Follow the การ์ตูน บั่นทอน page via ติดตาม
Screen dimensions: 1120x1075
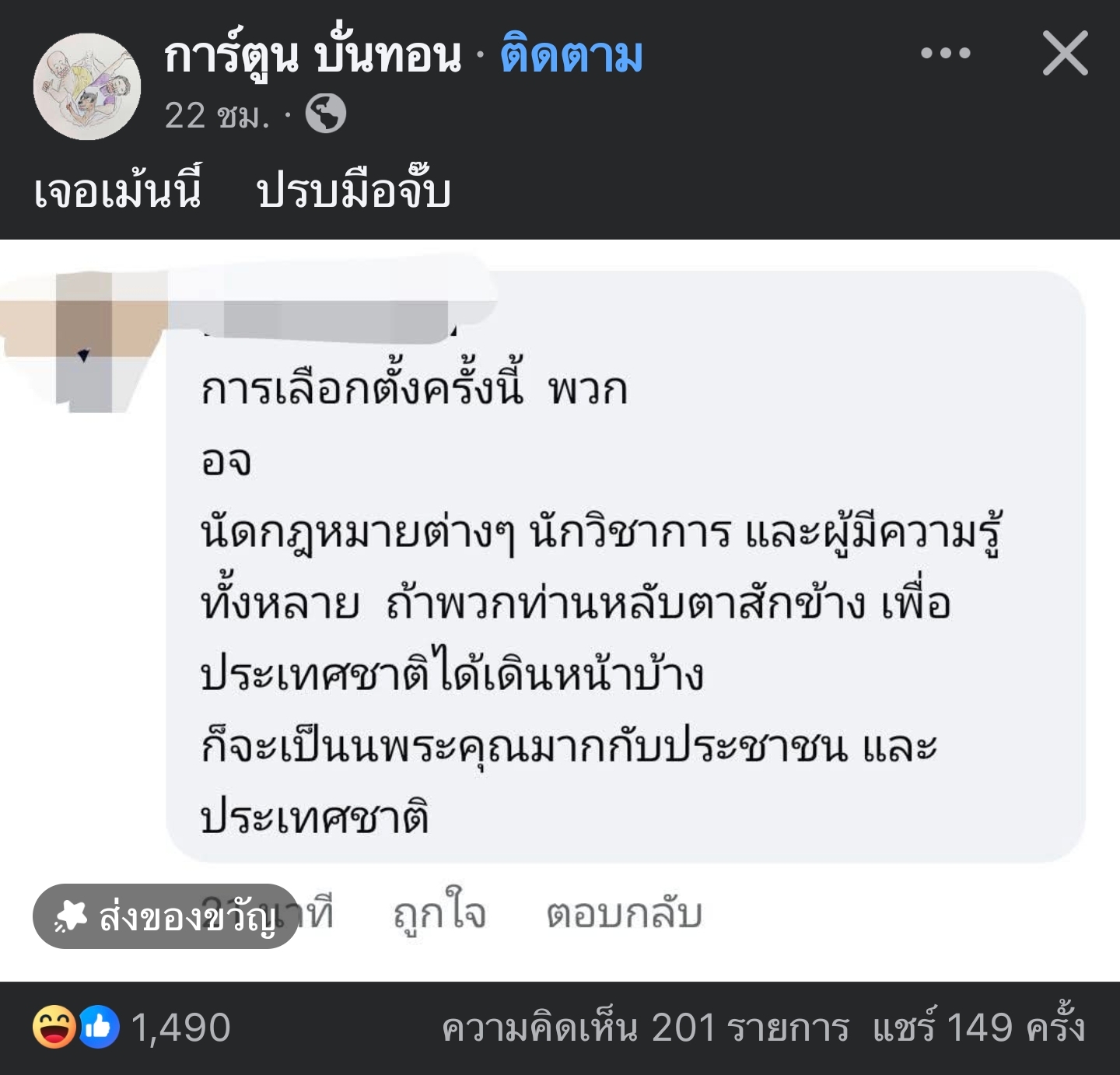[572, 56]
